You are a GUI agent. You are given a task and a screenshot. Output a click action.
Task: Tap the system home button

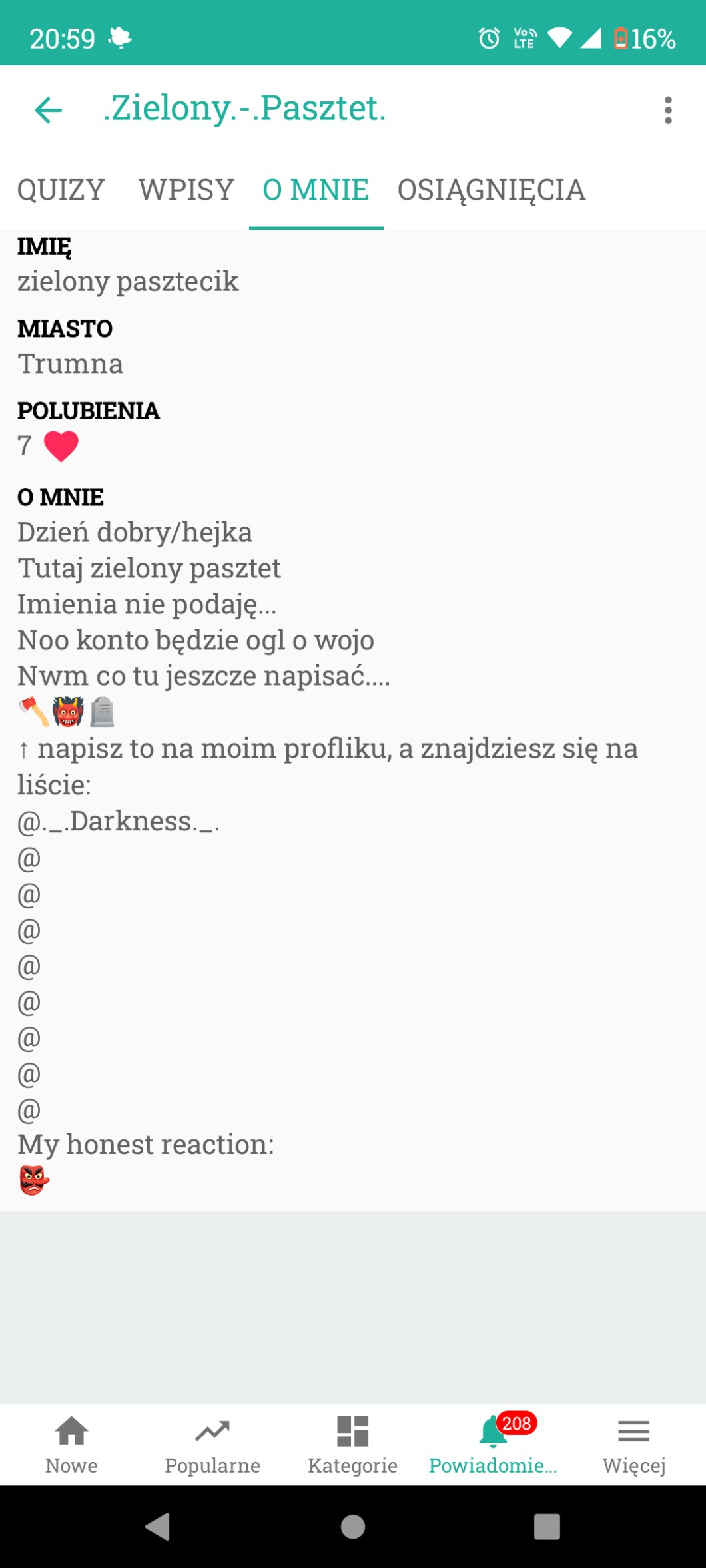[353, 1527]
